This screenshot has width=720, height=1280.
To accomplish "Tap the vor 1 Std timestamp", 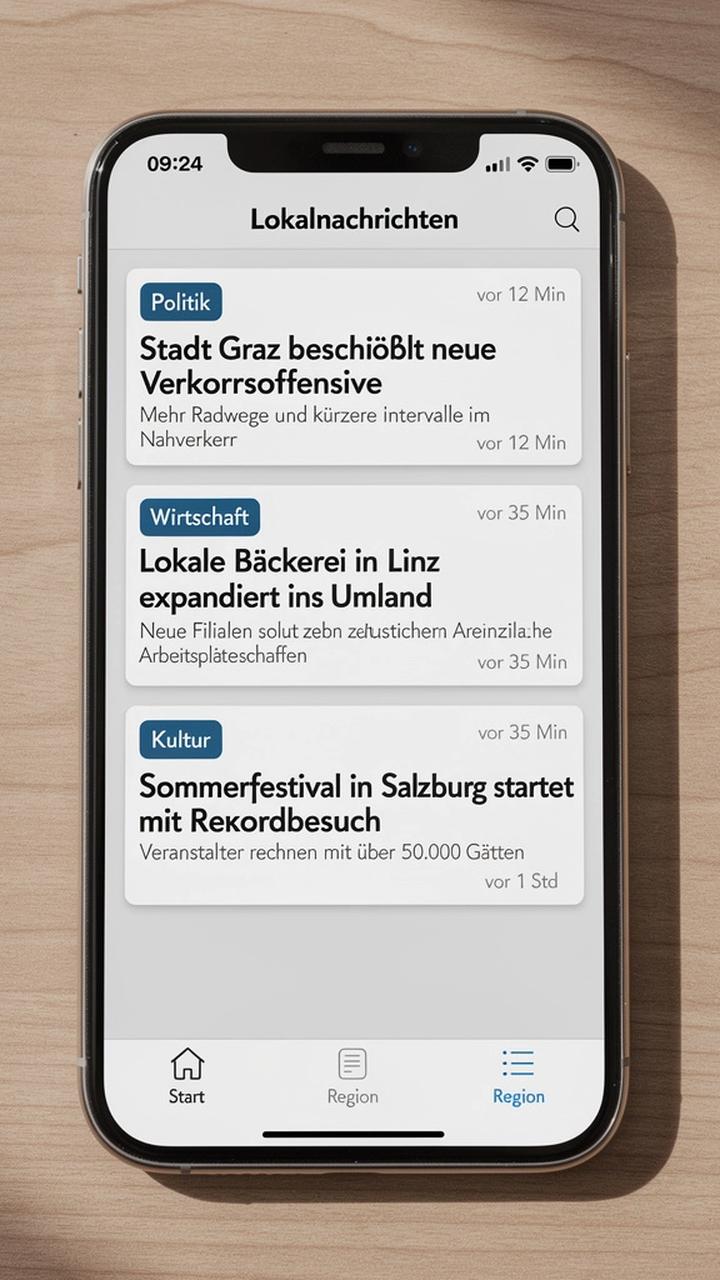I will point(521,881).
